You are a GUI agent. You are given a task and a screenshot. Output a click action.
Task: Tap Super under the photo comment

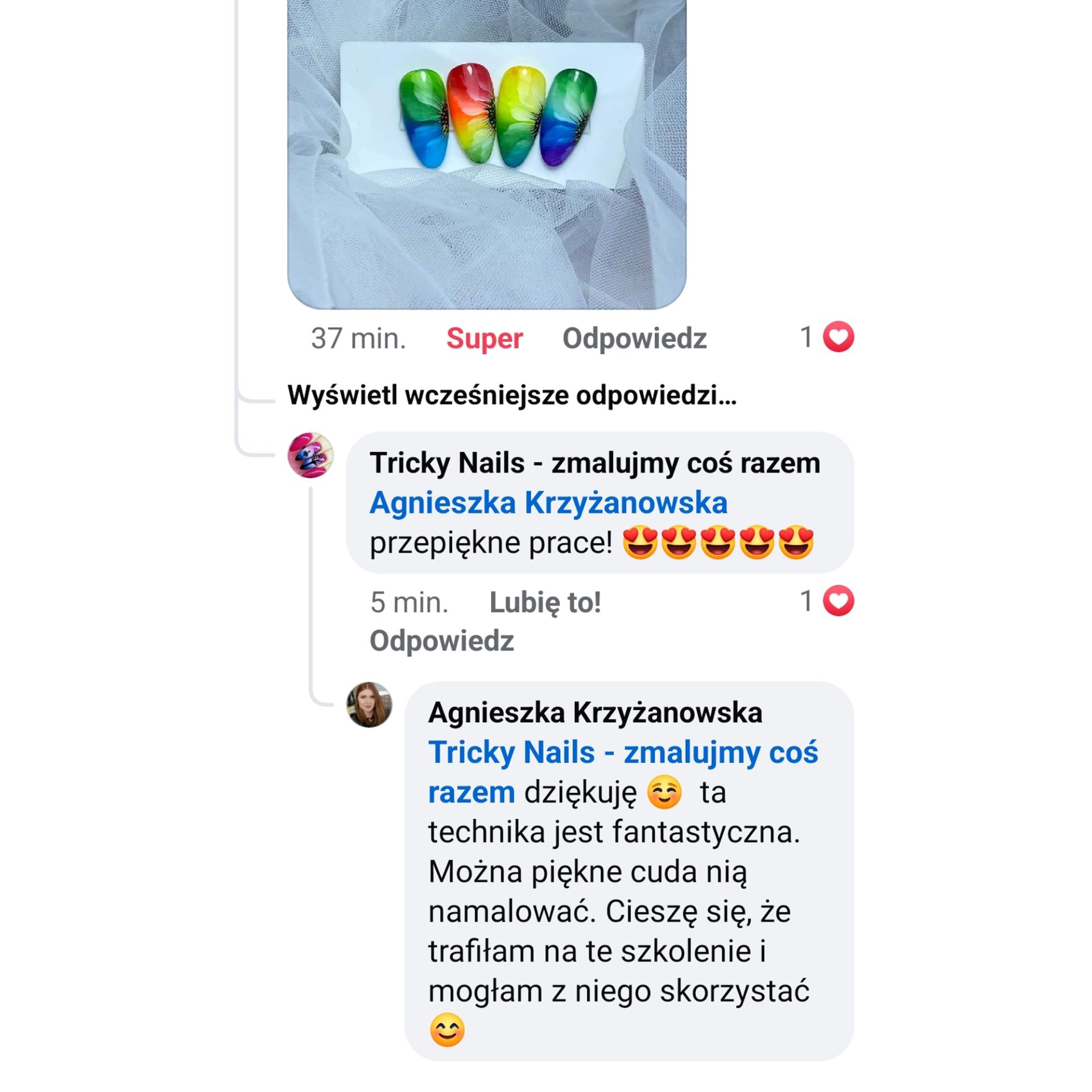(484, 338)
